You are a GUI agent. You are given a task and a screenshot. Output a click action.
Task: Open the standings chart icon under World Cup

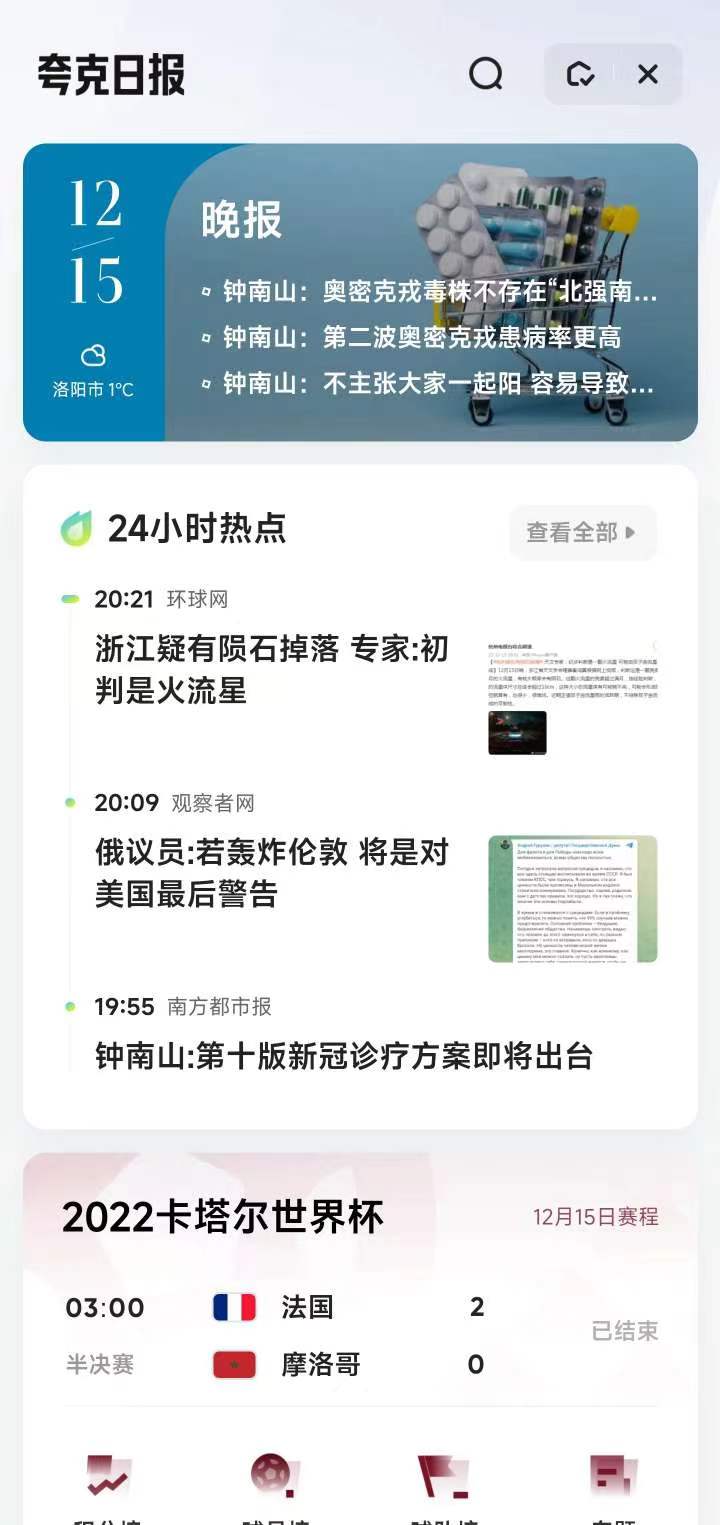coord(107,1477)
